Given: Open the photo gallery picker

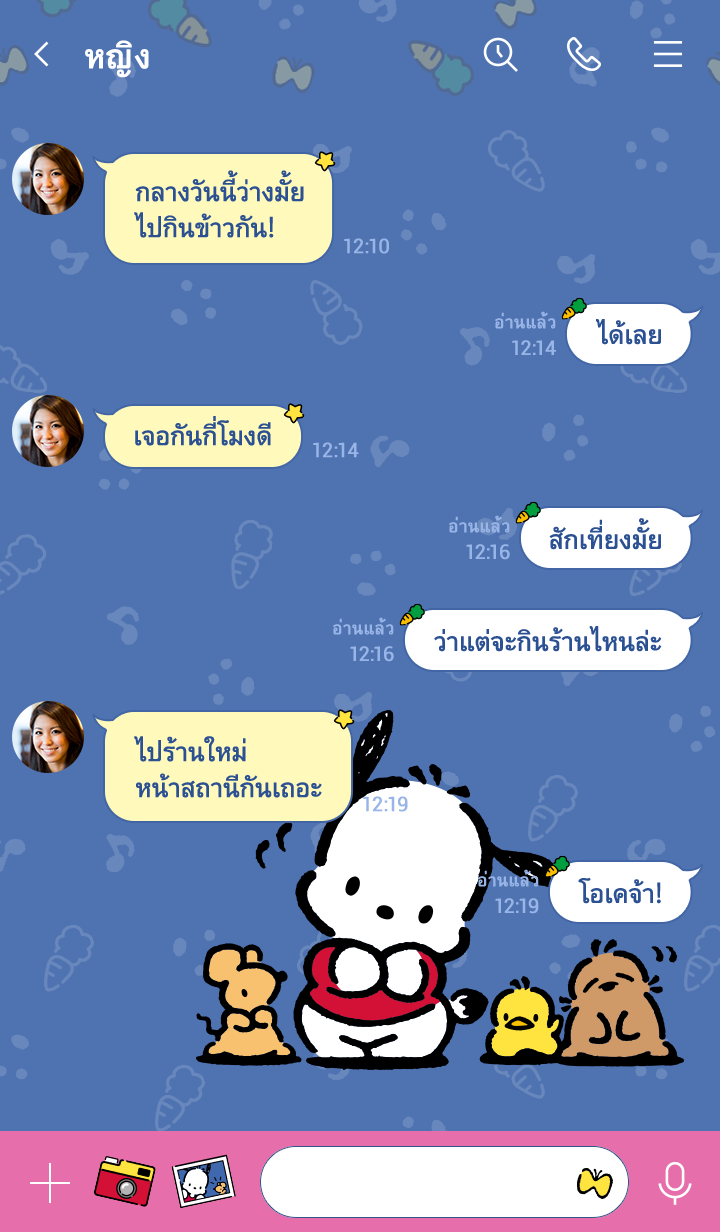Looking at the screenshot, I should pos(204,1182).
